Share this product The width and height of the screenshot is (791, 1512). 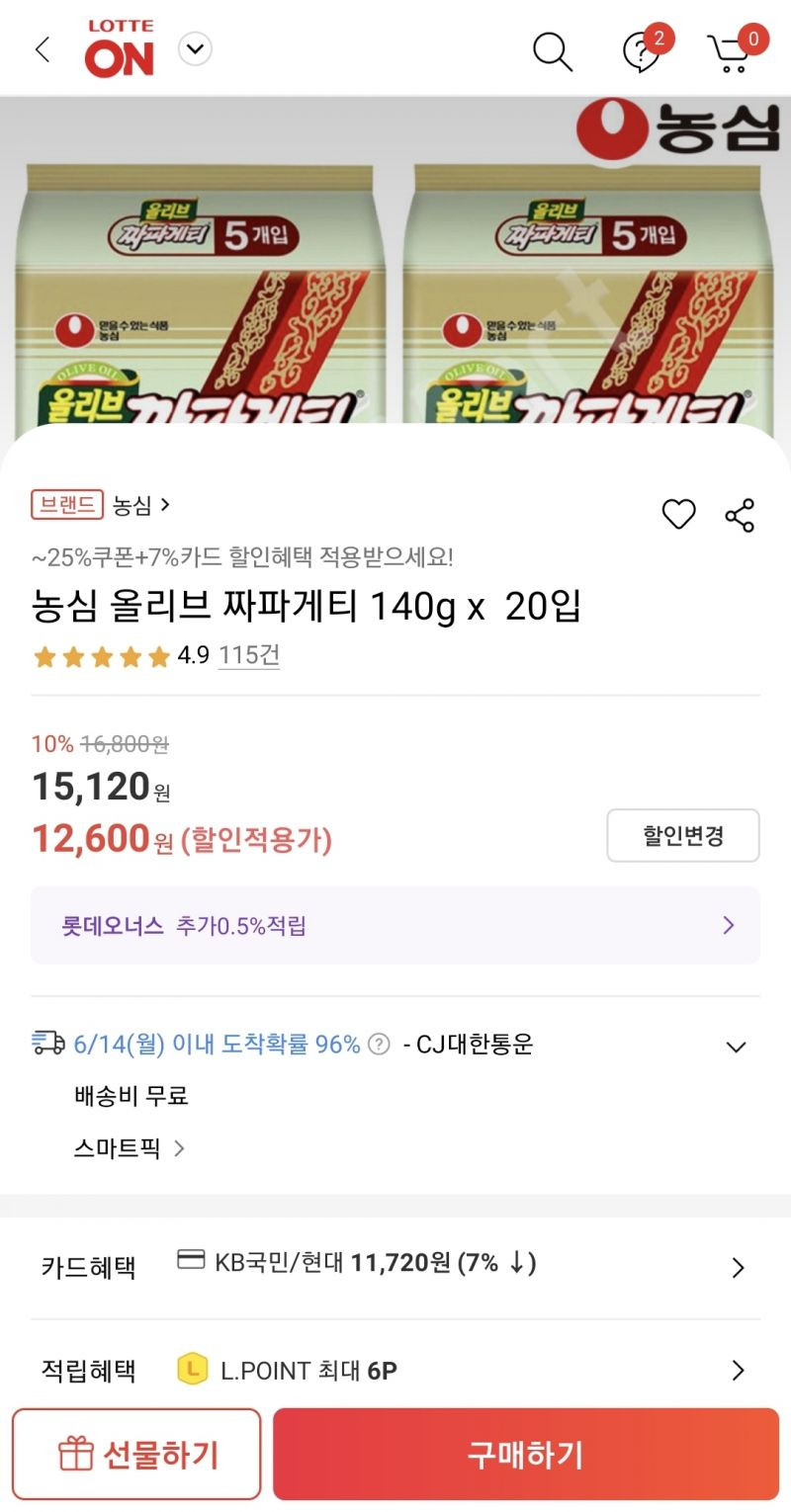(740, 515)
